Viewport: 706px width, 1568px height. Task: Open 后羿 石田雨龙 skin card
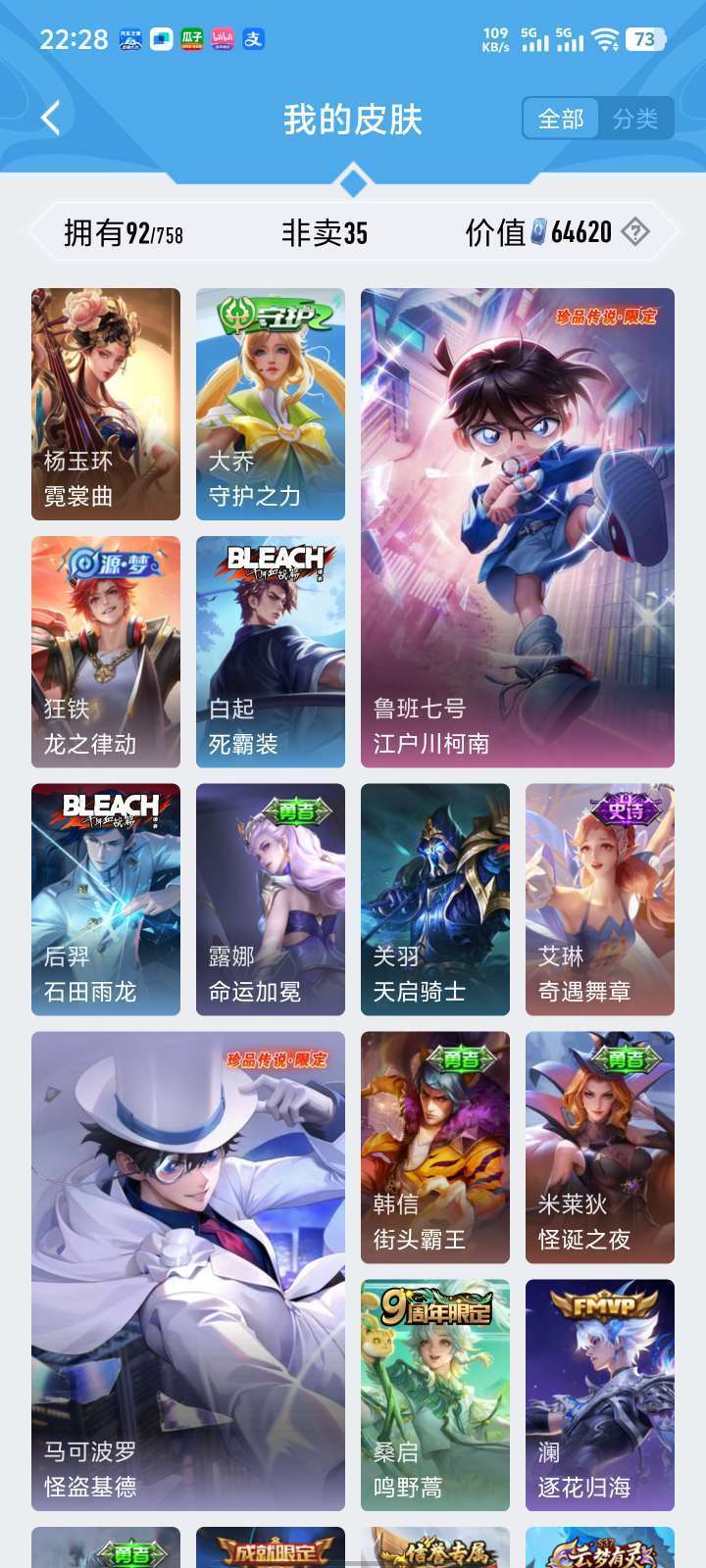(106, 899)
